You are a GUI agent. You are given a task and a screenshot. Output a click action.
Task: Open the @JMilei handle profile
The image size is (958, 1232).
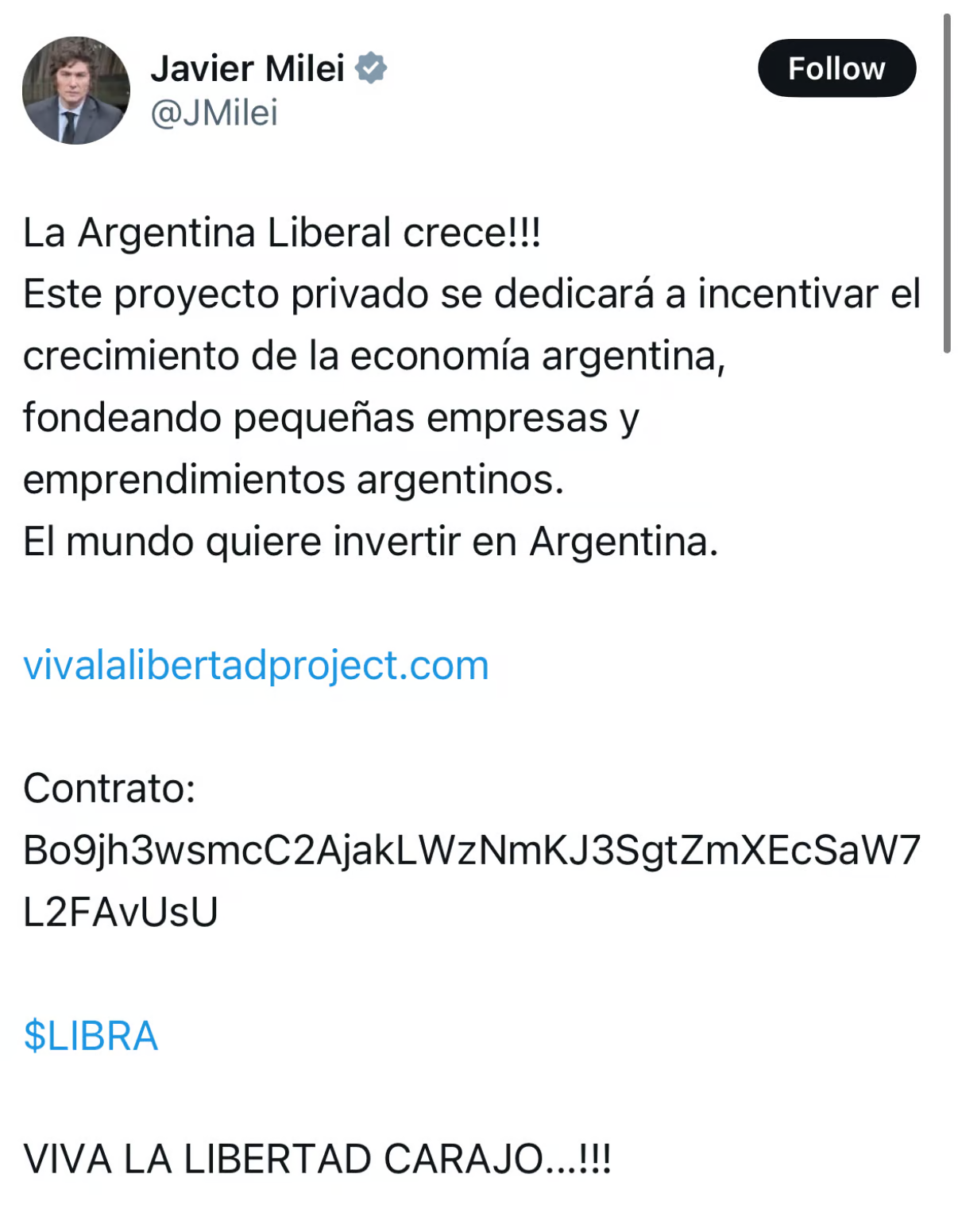(214, 113)
